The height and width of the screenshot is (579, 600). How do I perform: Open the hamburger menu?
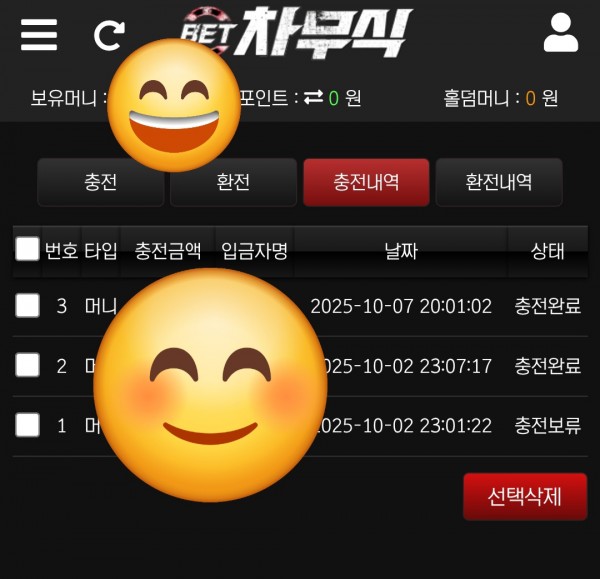39,35
